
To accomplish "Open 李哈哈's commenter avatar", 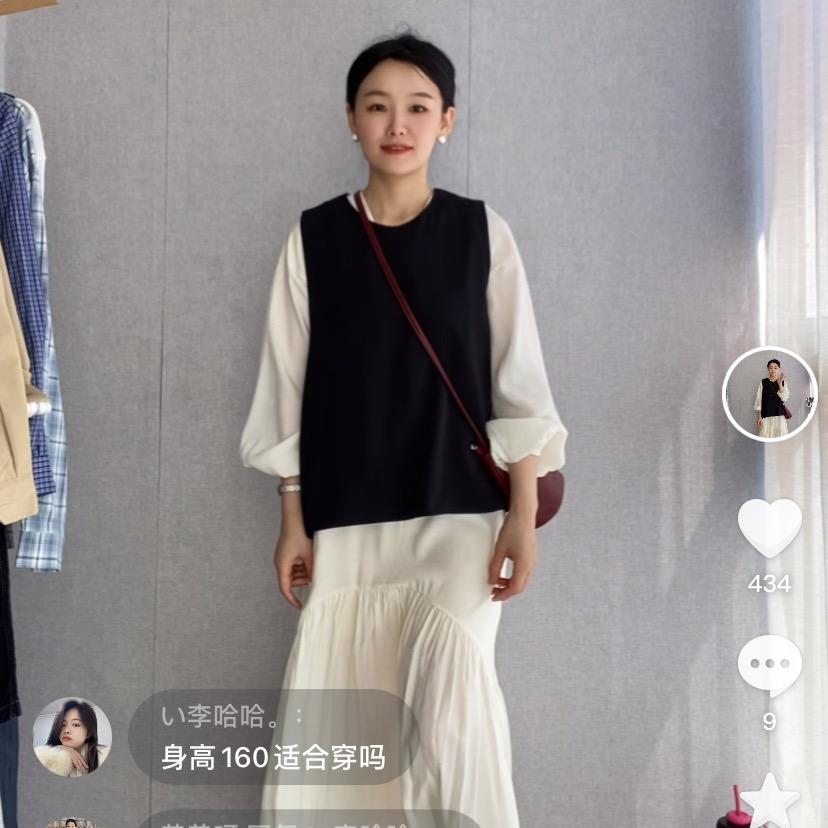I will tap(72, 737).
